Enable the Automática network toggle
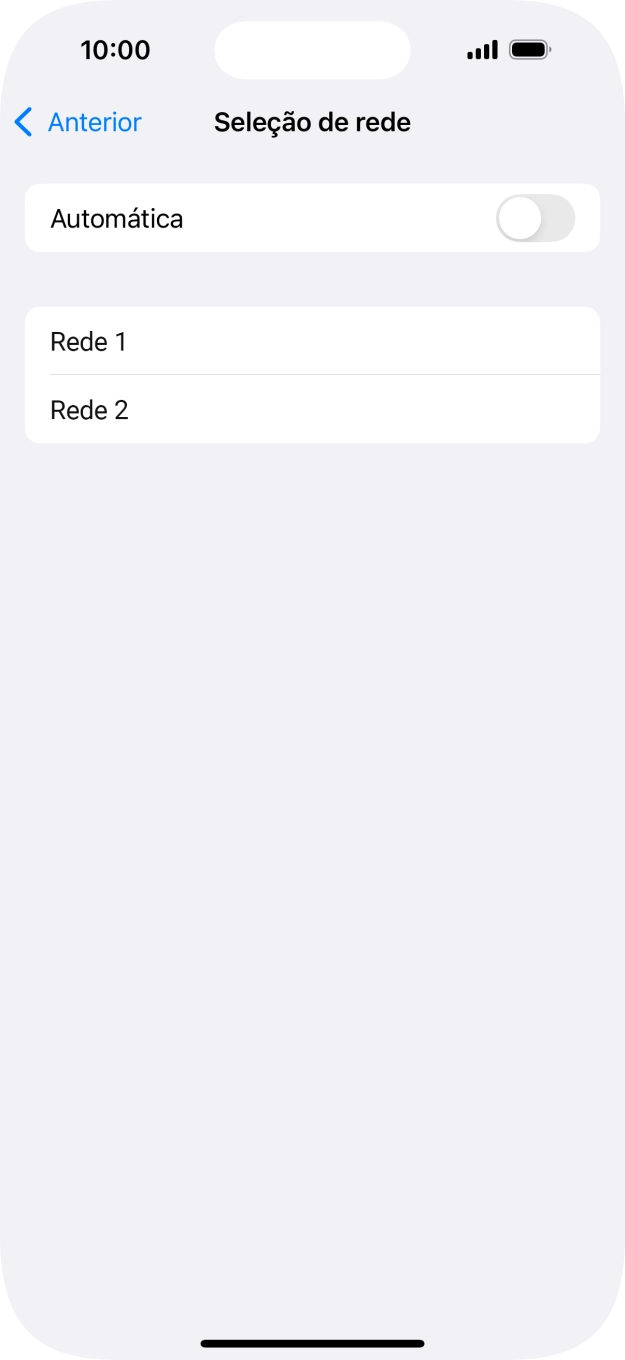The width and height of the screenshot is (625, 1360). [535, 218]
